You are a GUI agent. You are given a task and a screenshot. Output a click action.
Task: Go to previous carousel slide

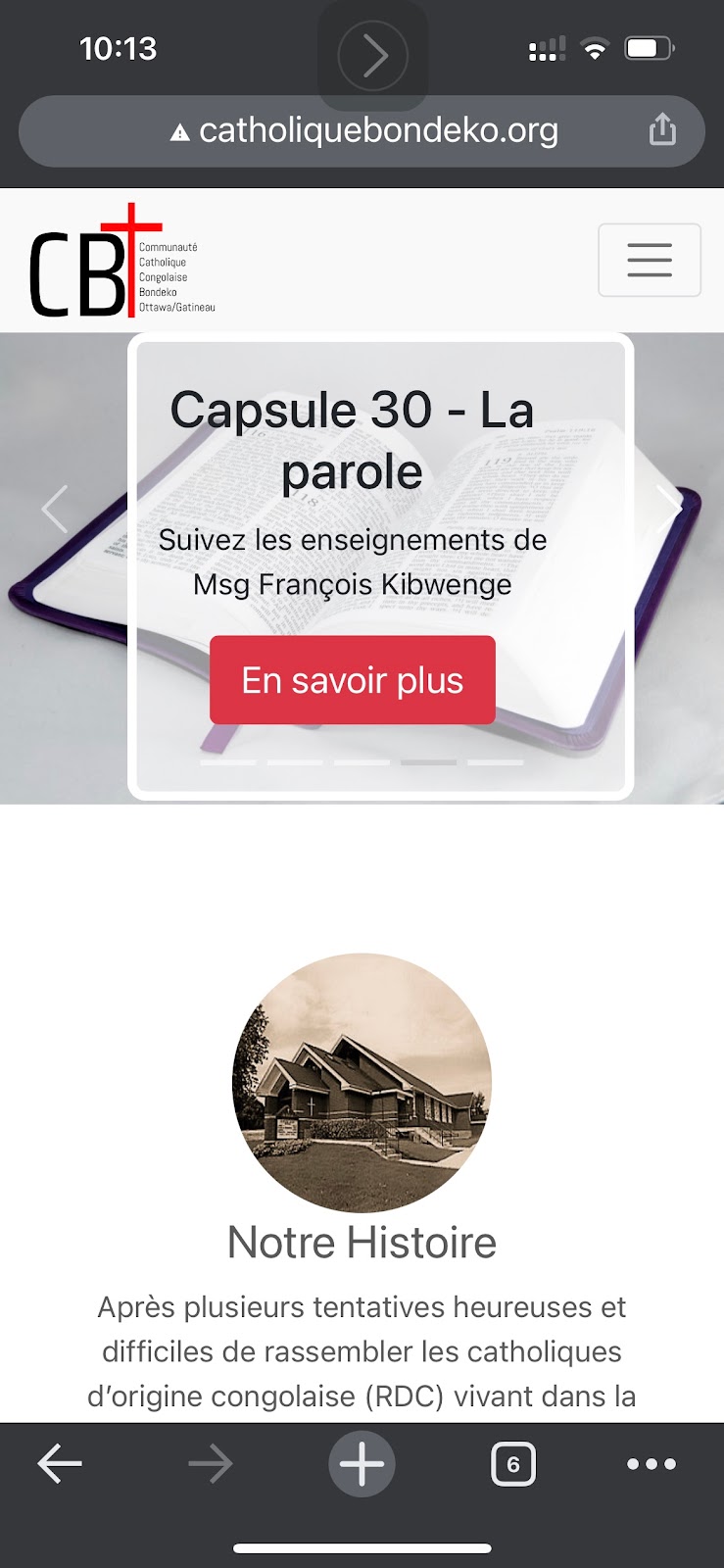(x=55, y=509)
